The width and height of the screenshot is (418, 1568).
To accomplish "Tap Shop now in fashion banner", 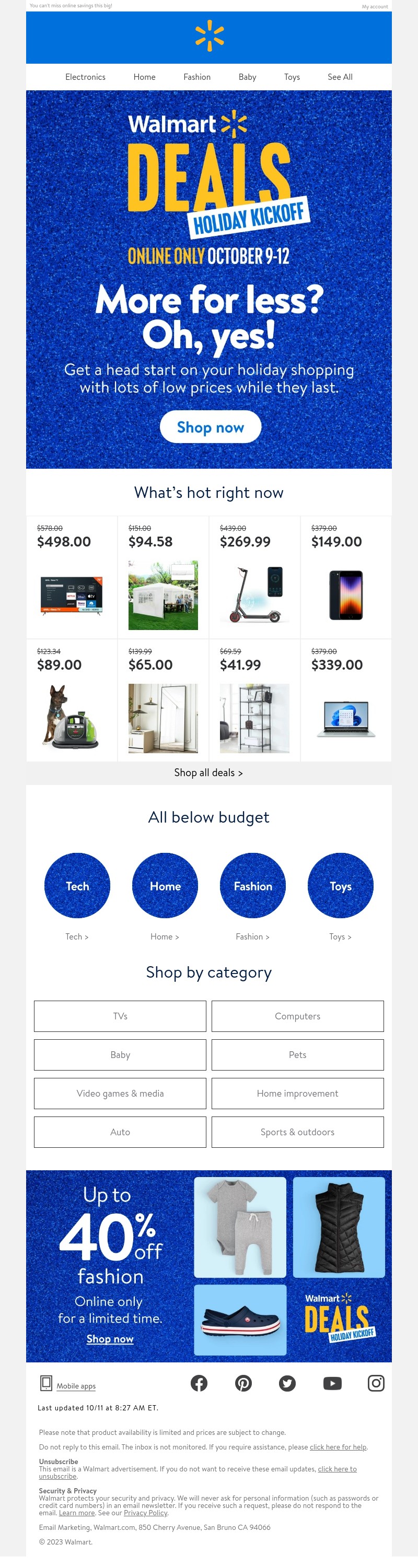I will point(110,1338).
